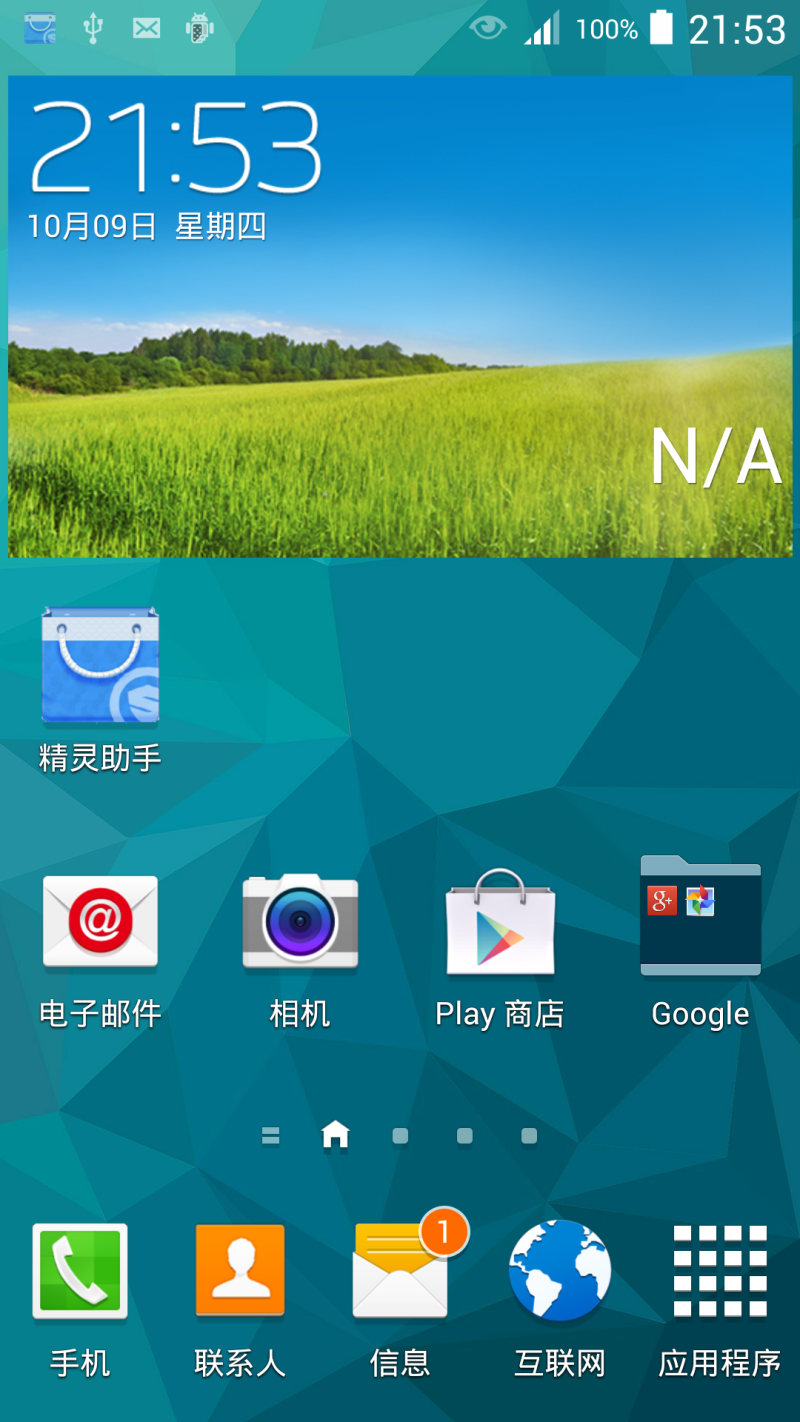The image size is (800, 1422).
Task: Open 信息 messages with one unread
Action: tap(400, 1271)
